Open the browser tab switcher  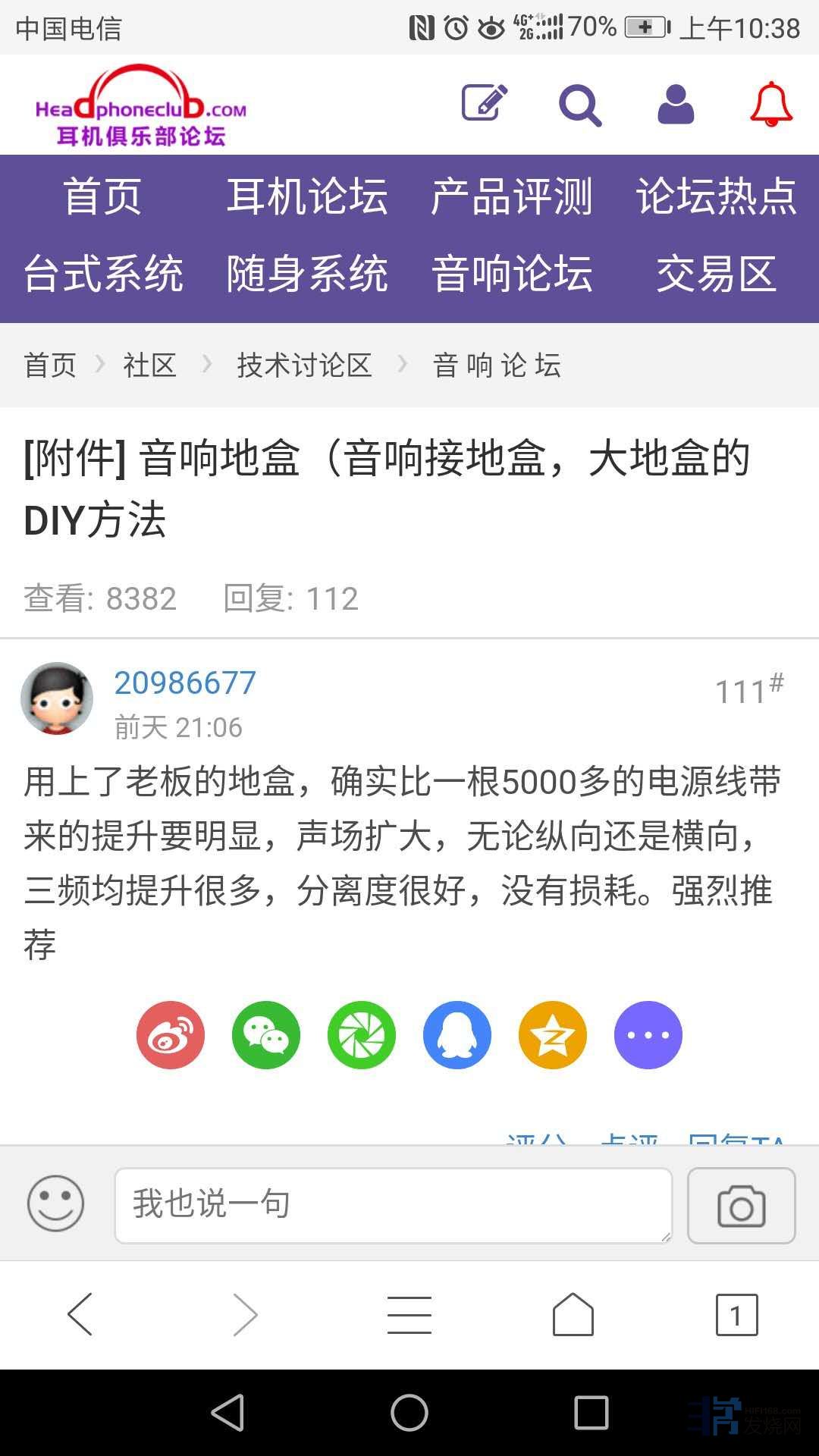tap(736, 1315)
